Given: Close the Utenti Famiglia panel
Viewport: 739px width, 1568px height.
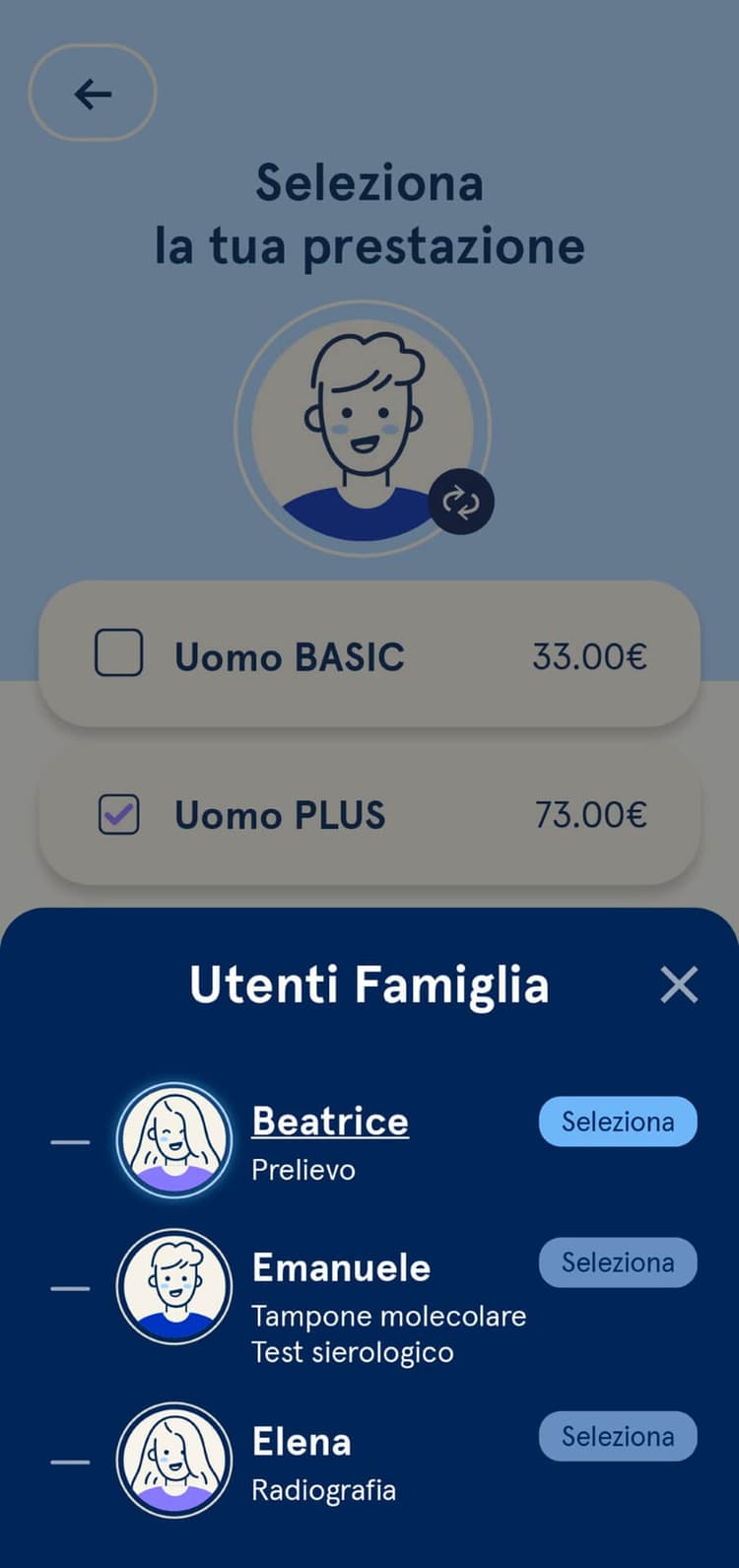Looking at the screenshot, I should click(679, 985).
